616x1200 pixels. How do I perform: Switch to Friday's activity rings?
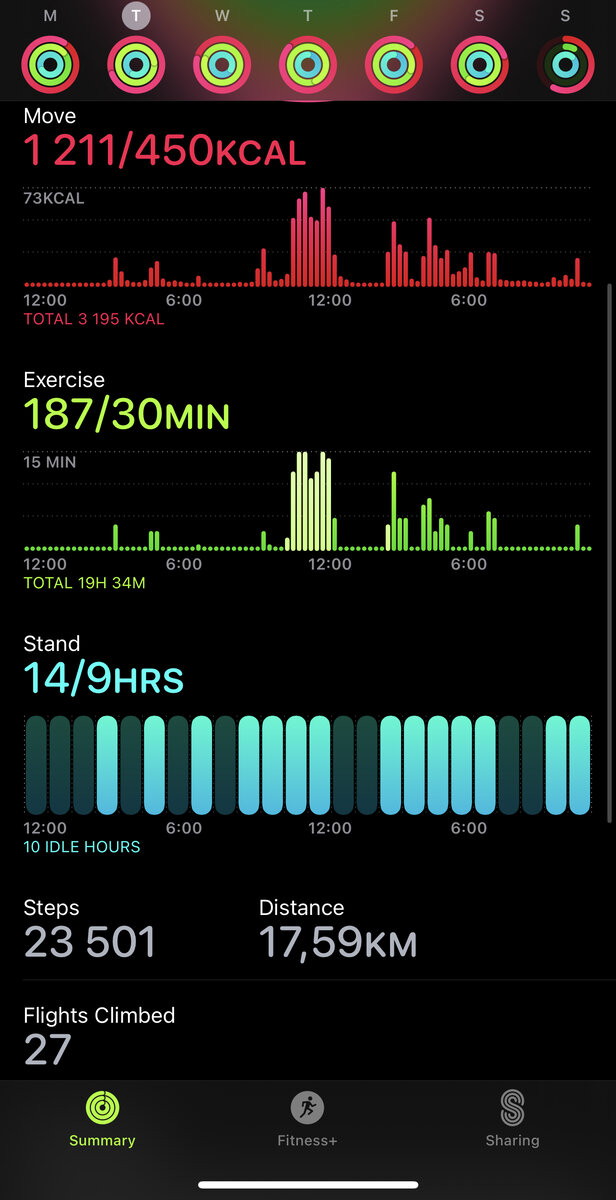pyautogui.click(x=394, y=65)
